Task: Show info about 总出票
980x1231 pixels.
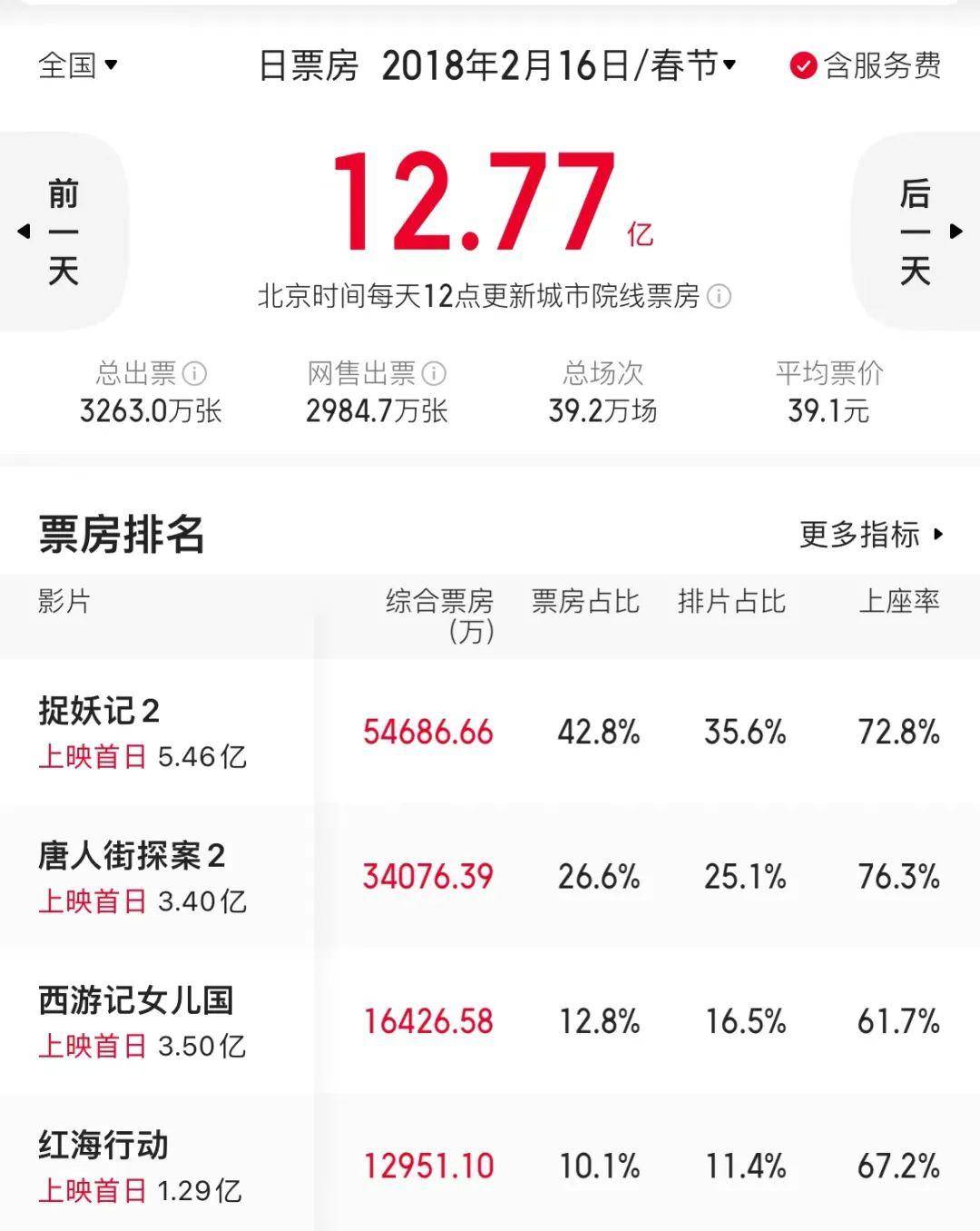Action: 194,373
